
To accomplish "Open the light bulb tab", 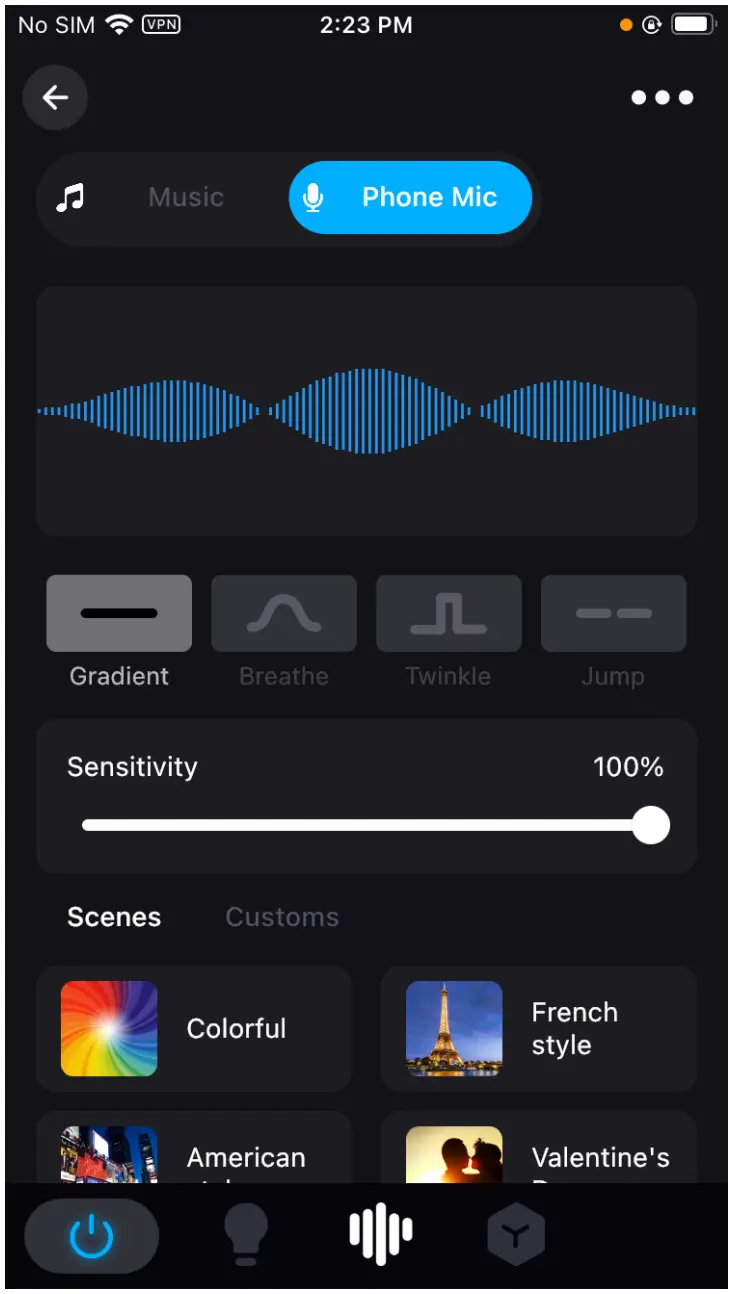I will click(x=245, y=1235).
